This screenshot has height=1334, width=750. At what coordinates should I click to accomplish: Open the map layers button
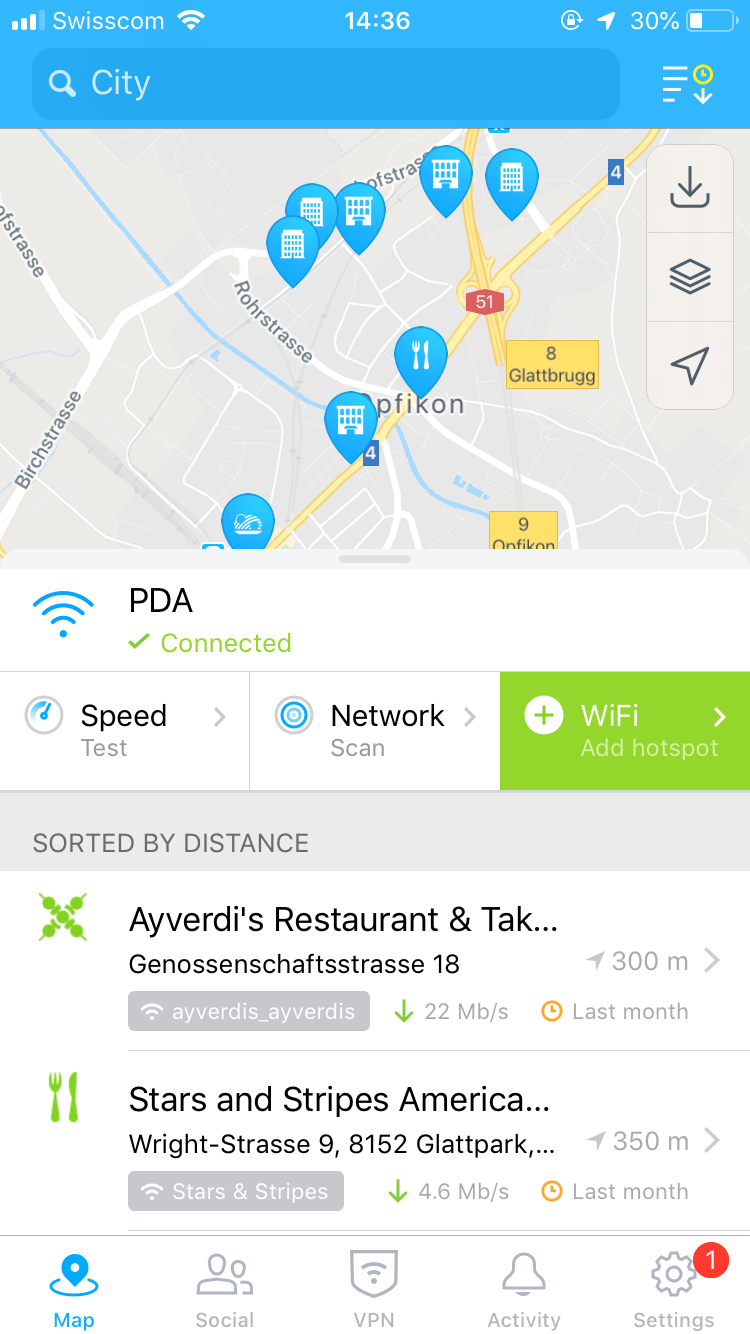[x=690, y=277]
